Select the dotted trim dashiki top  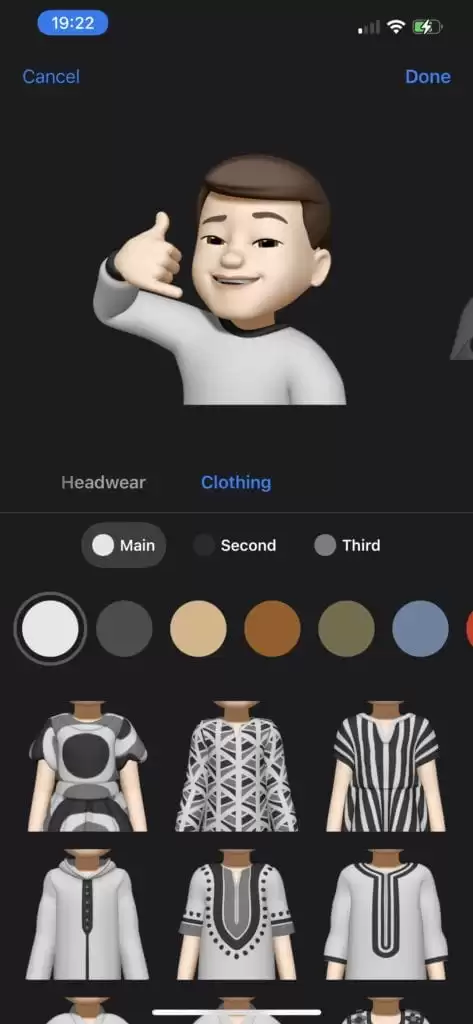click(x=236, y=914)
